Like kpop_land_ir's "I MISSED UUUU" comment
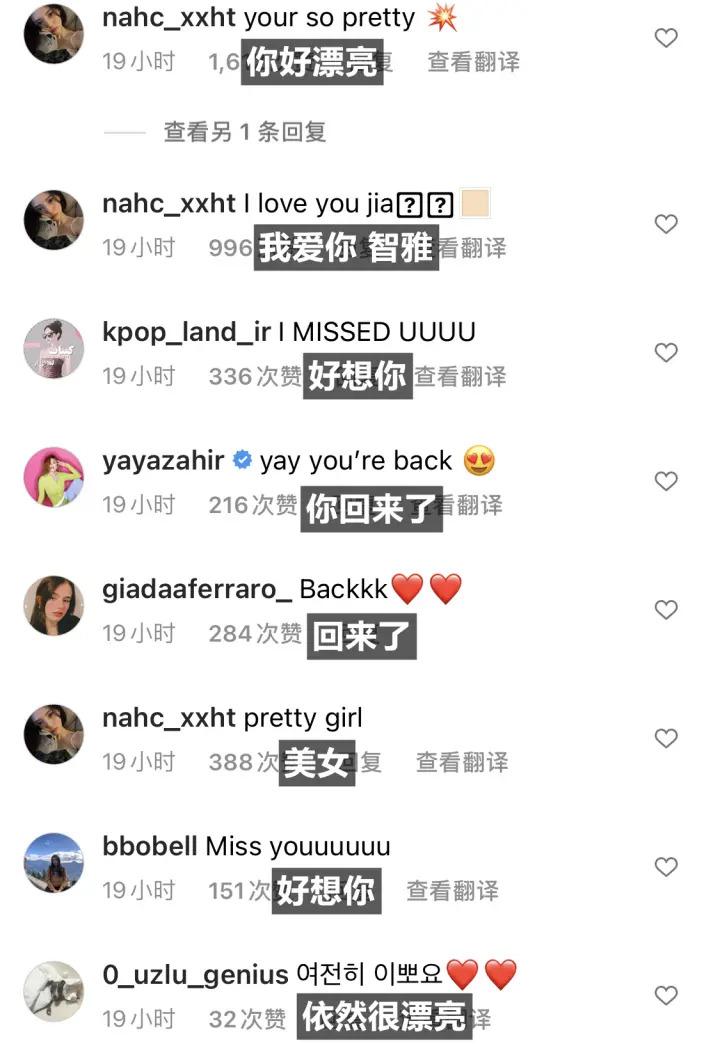The width and height of the screenshot is (720, 1044). pyautogui.click(x=666, y=352)
